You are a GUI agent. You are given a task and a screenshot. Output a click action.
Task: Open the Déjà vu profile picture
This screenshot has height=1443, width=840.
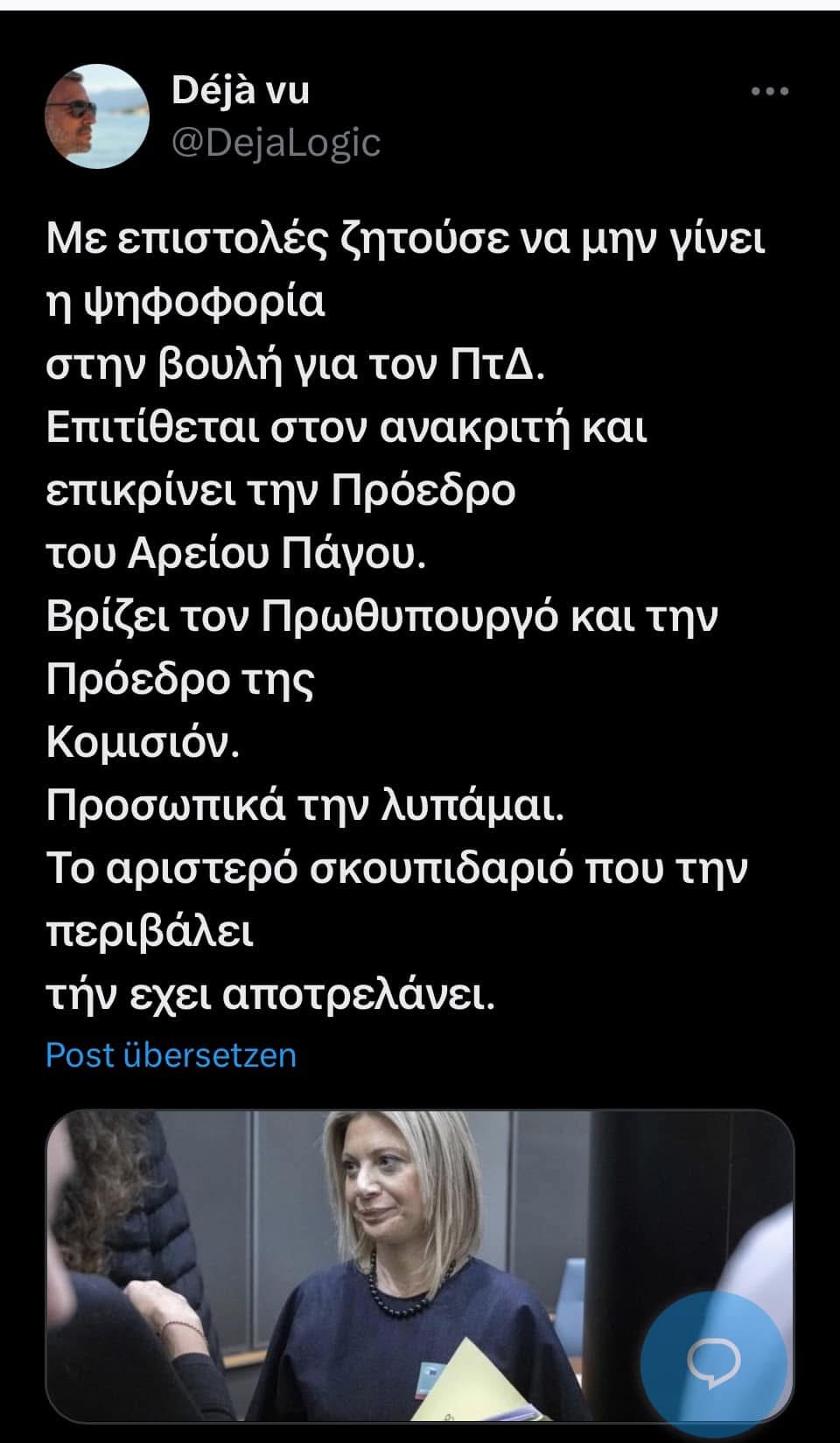pyautogui.click(x=97, y=116)
